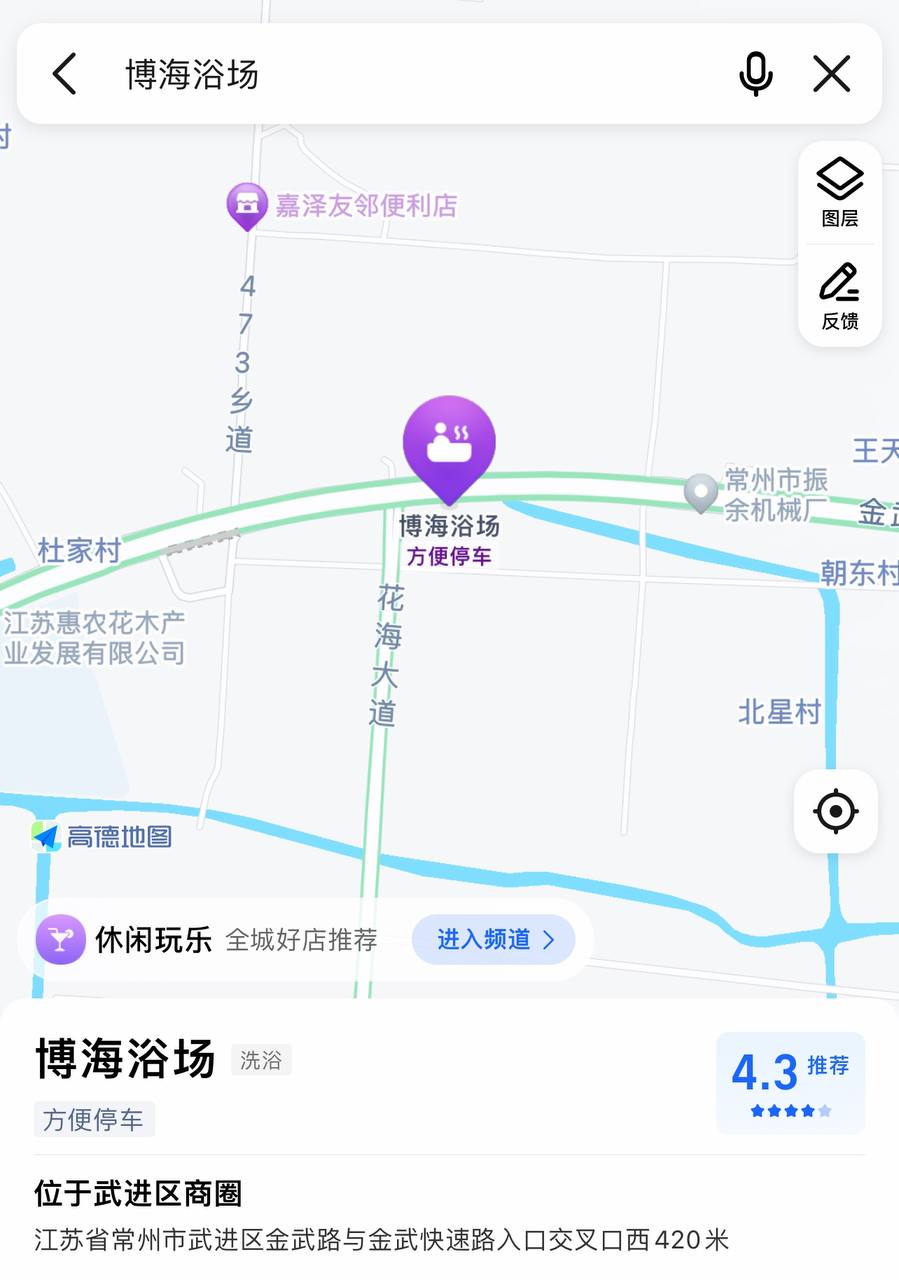This screenshot has height=1280, width=899.
Task: Tap the microphone for voice search
Action: pyautogui.click(x=757, y=73)
